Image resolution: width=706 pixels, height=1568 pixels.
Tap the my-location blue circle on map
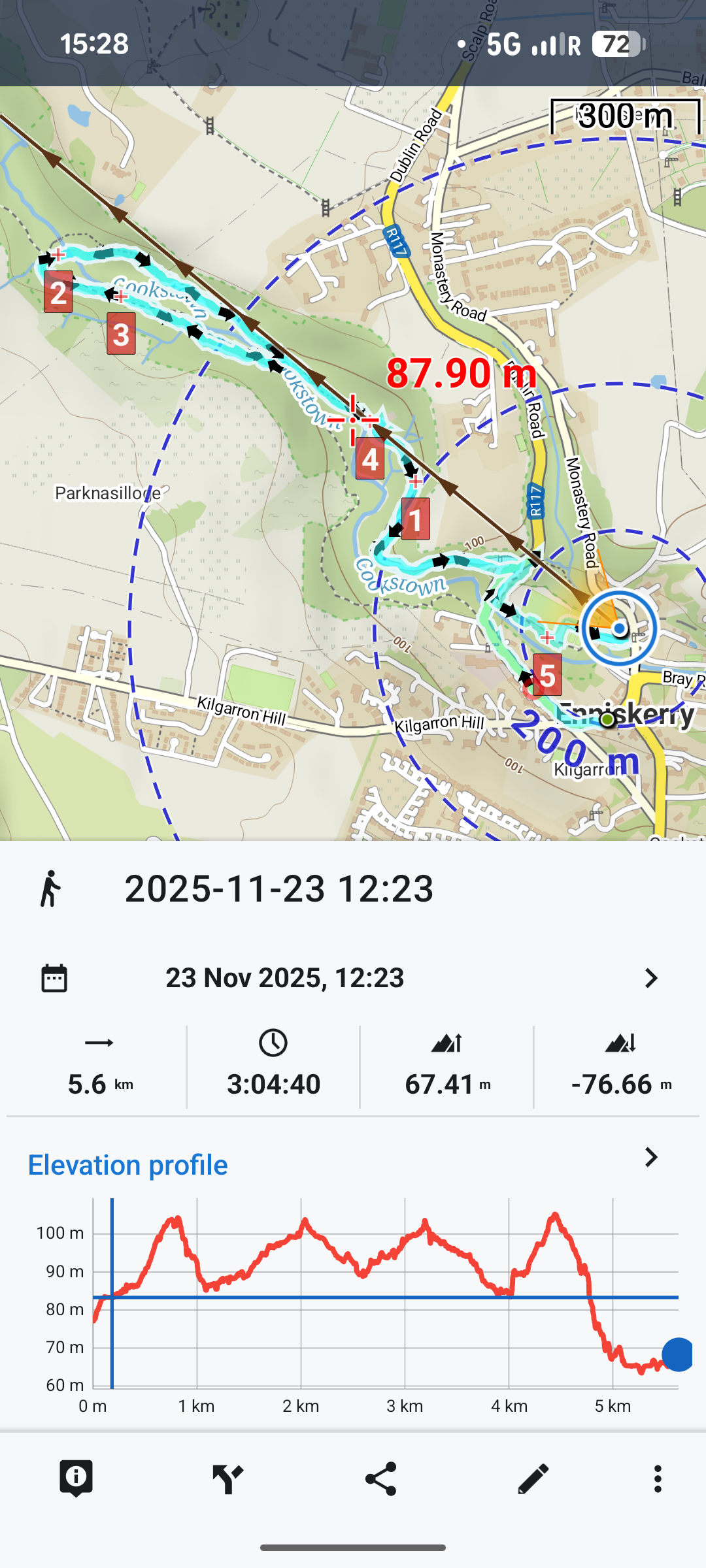click(619, 629)
